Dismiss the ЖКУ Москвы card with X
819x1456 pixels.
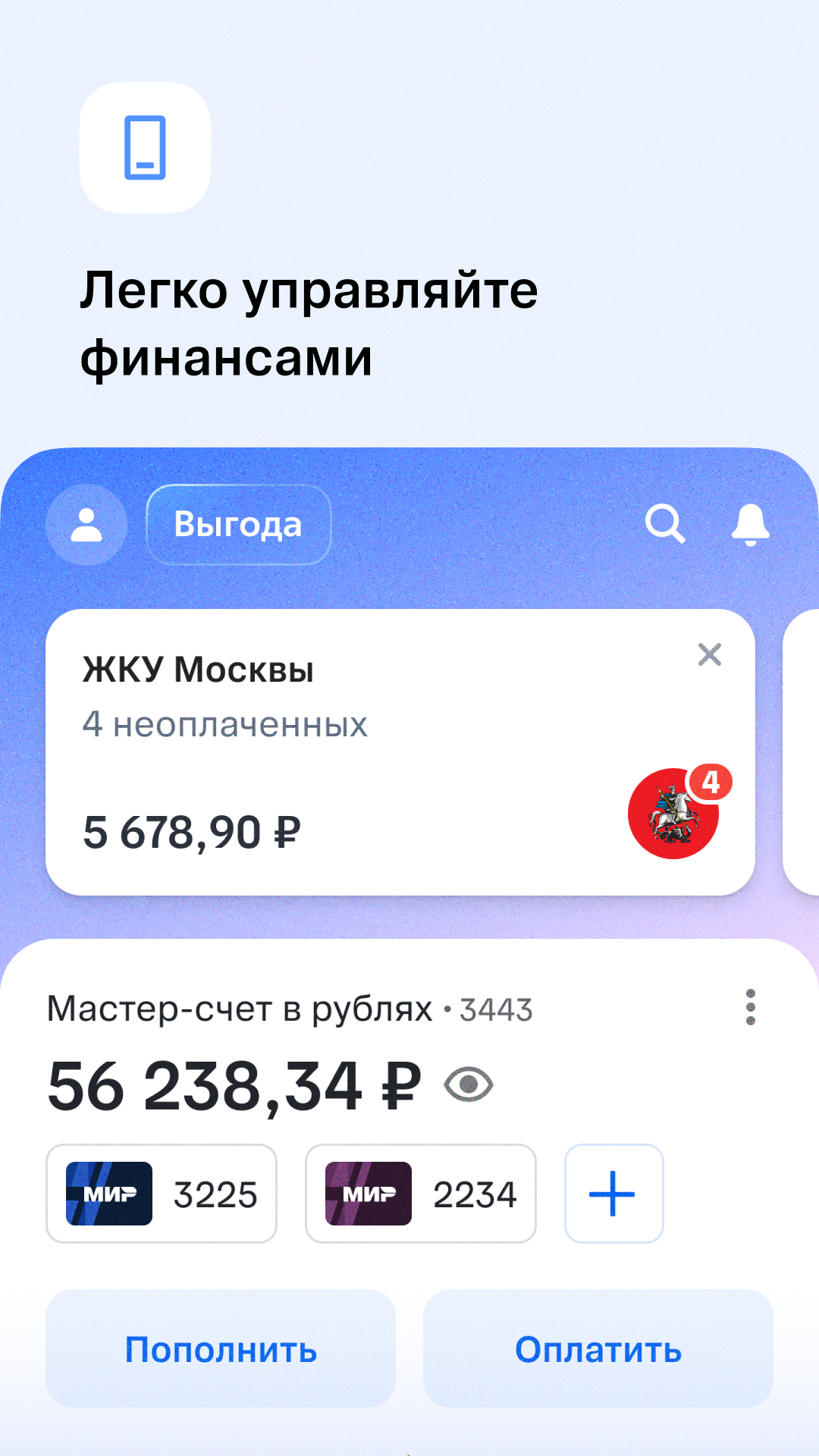pos(710,655)
